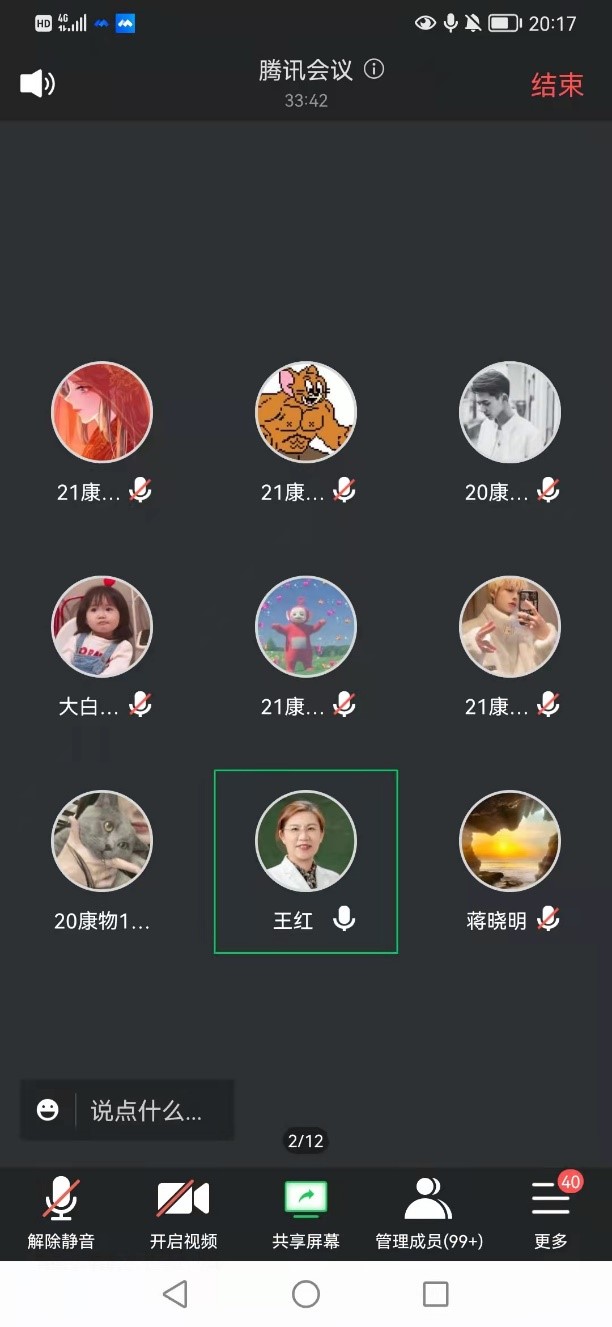Start sharing screen via 共享屏幕
Image resolution: width=612 pixels, height=1327 pixels.
[306, 1212]
